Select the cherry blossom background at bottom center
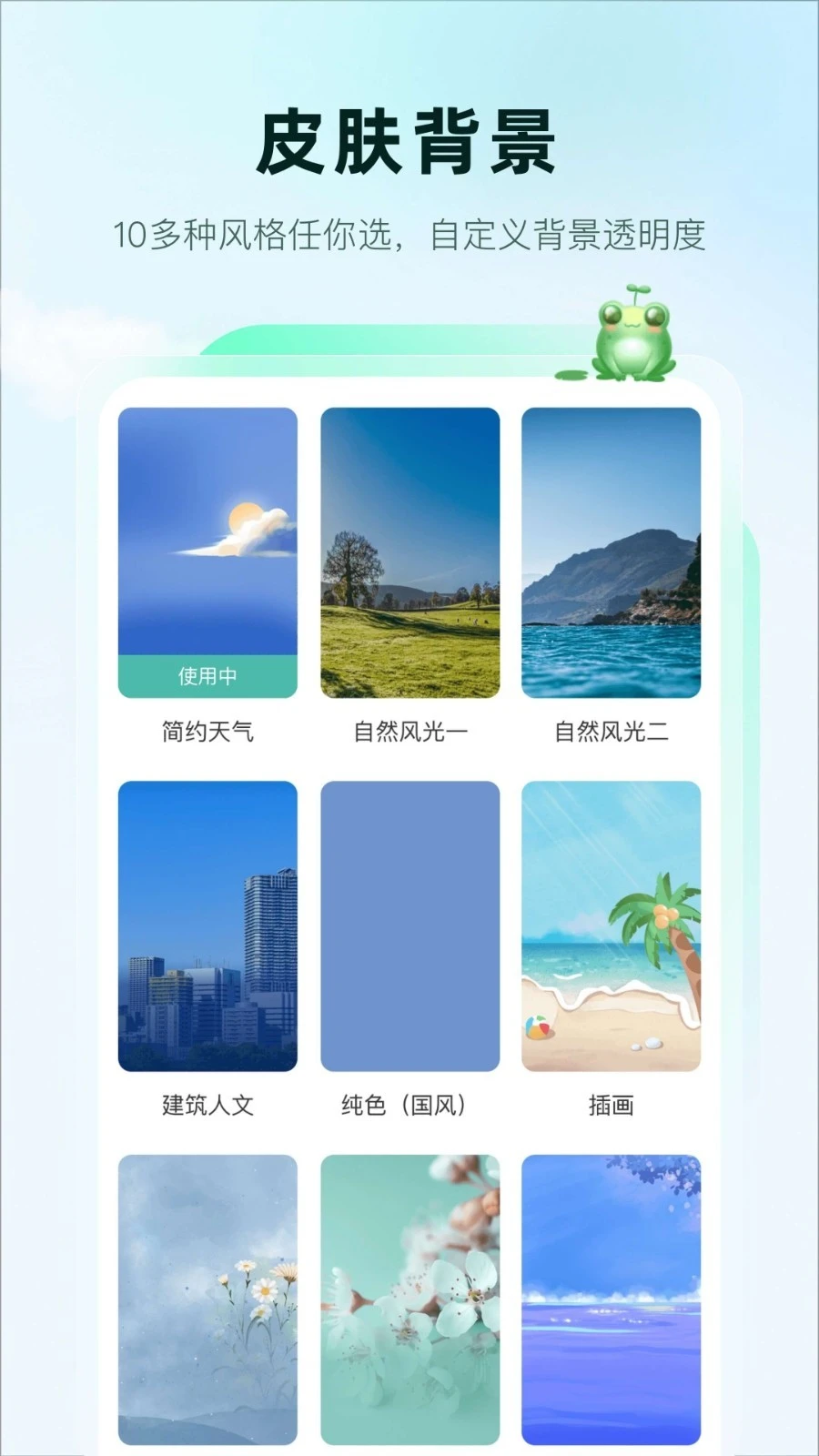 pos(409,1301)
